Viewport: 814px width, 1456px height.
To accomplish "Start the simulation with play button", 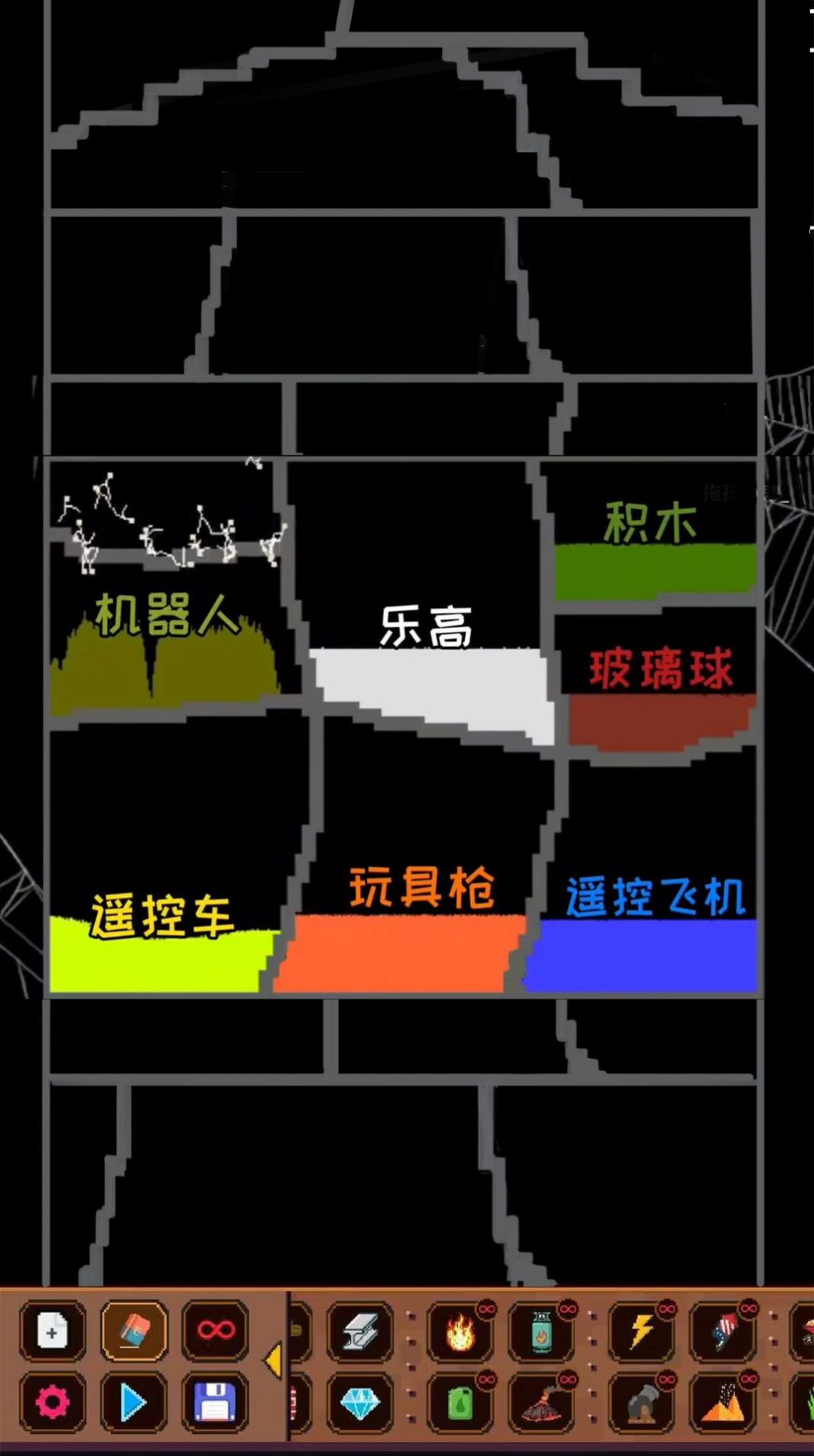I will [135, 1402].
